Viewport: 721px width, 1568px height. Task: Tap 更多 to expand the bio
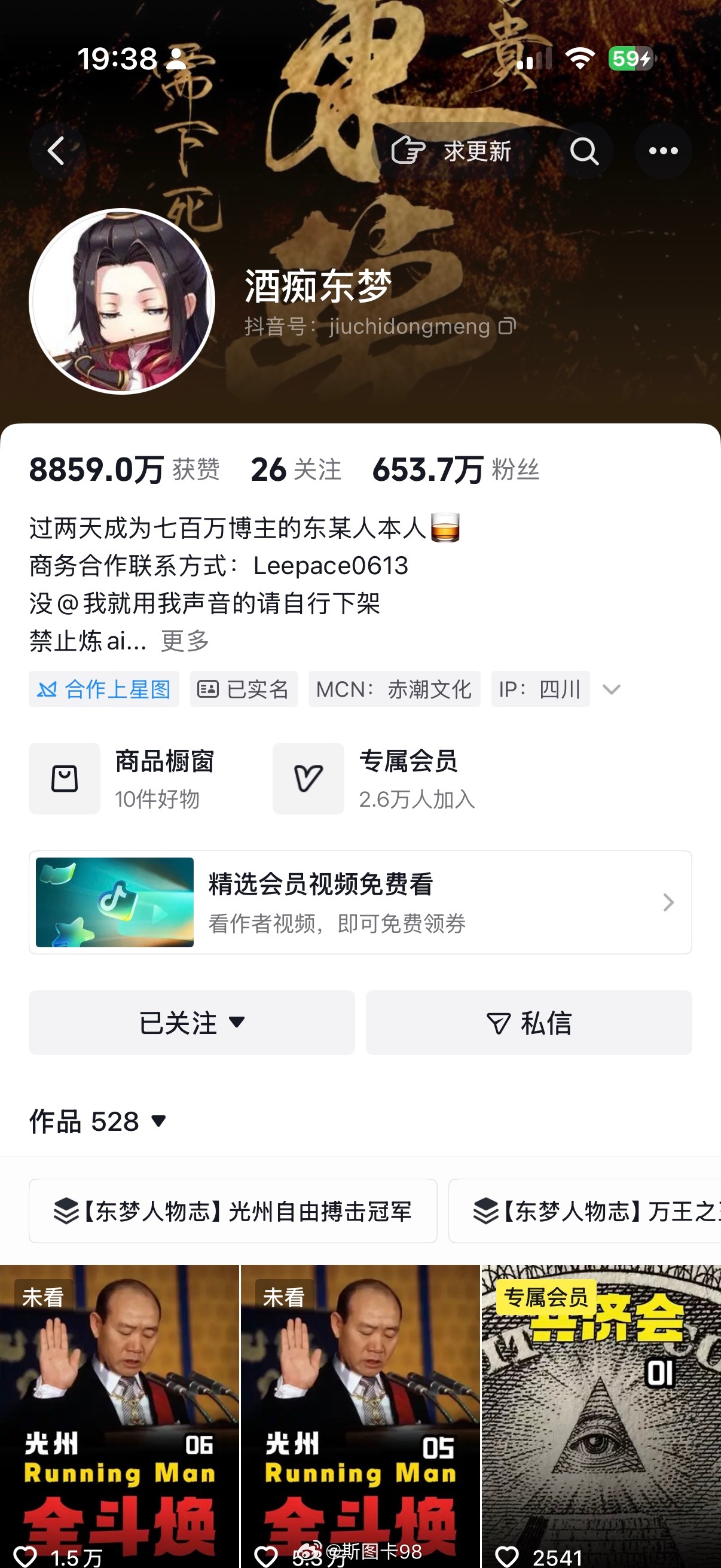click(184, 640)
